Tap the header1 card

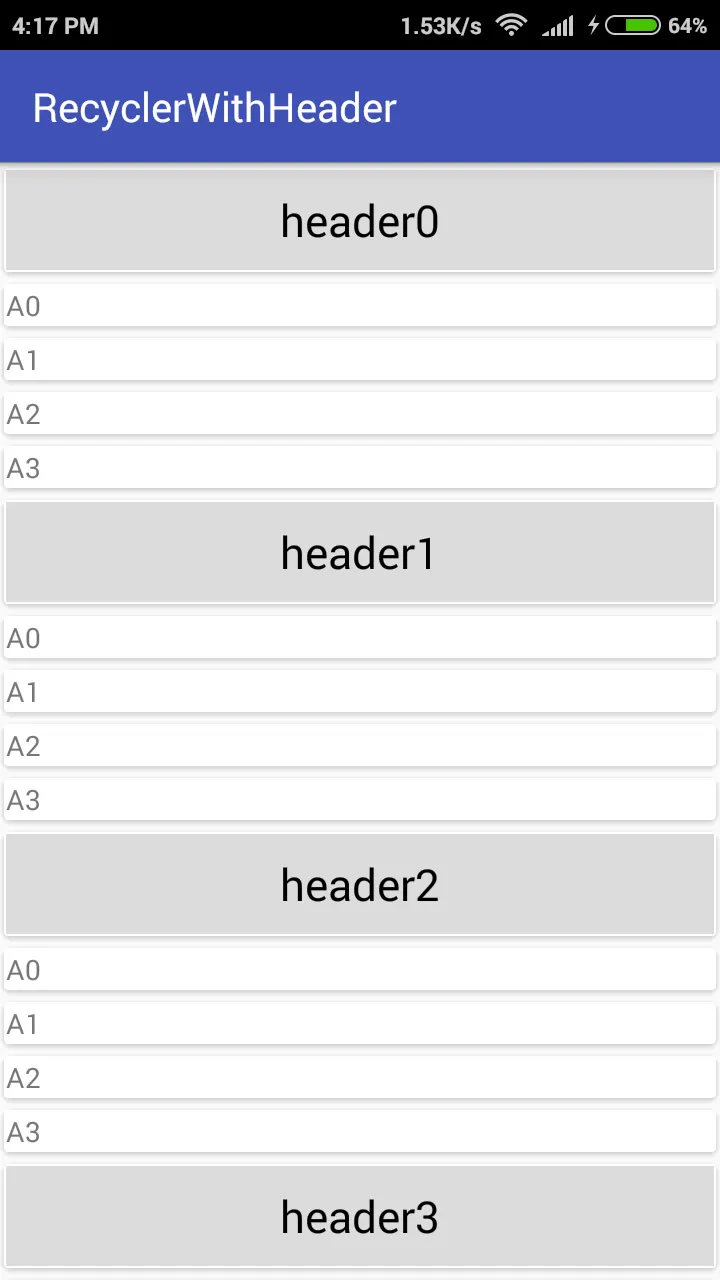click(x=360, y=552)
